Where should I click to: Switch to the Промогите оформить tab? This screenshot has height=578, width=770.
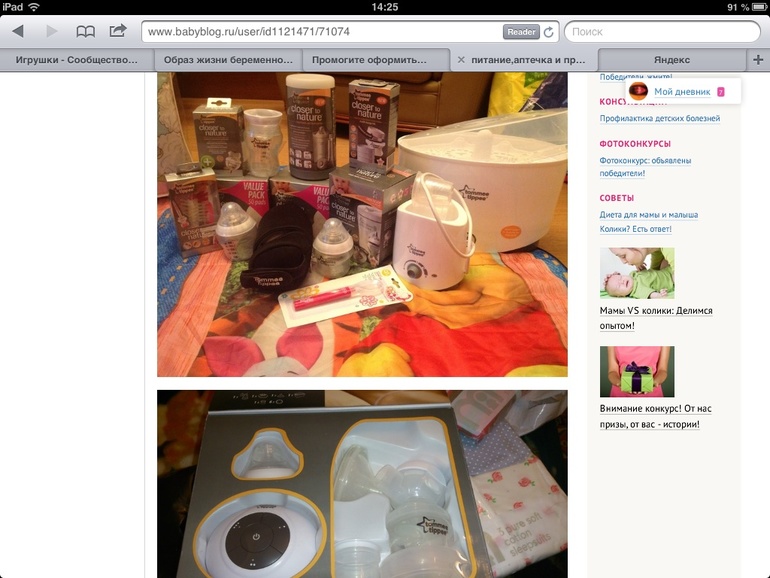[x=375, y=60]
